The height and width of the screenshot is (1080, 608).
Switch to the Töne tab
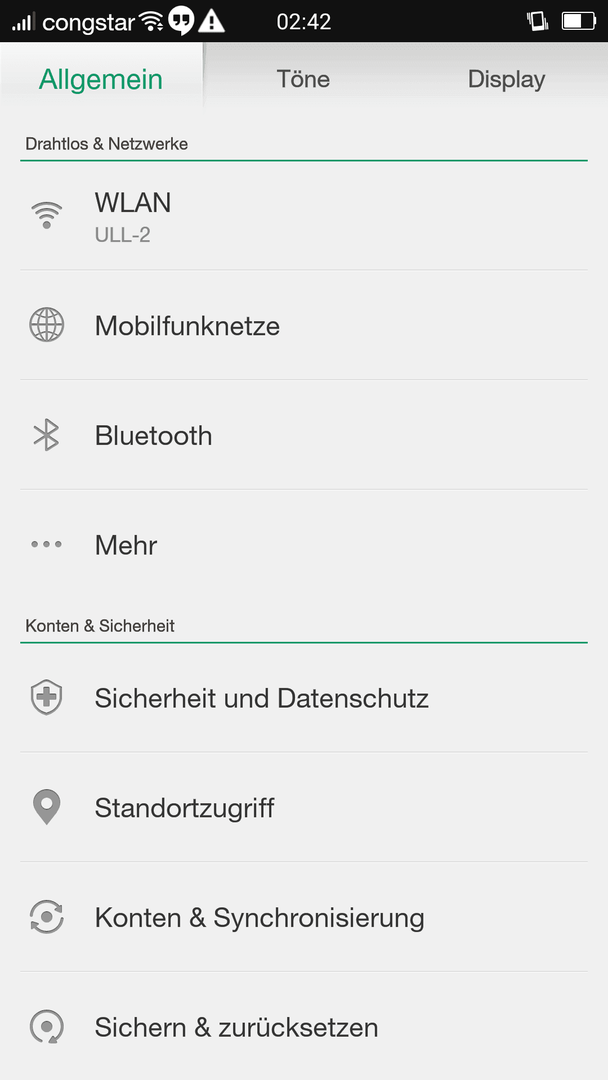pyautogui.click(x=303, y=79)
